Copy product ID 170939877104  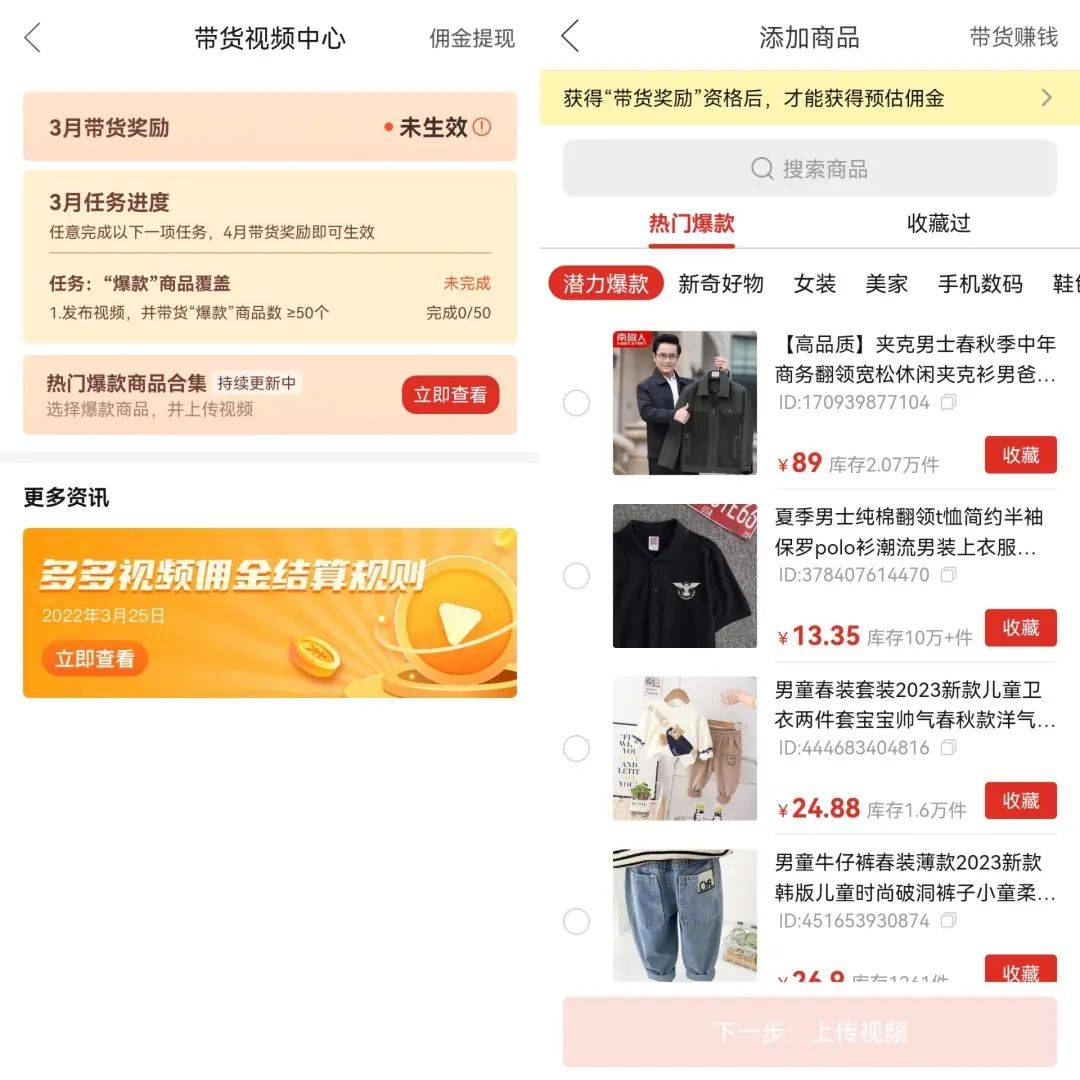(x=949, y=402)
